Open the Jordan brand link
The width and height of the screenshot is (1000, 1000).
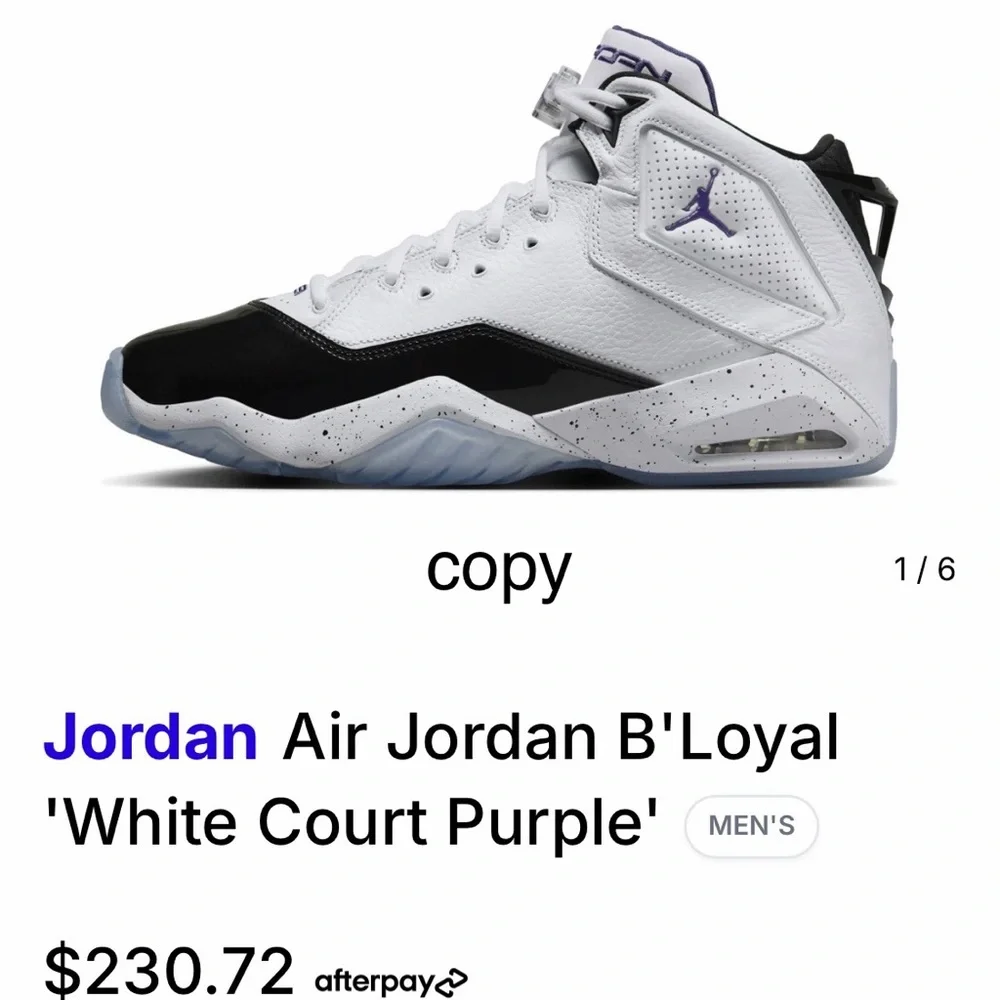(151, 739)
